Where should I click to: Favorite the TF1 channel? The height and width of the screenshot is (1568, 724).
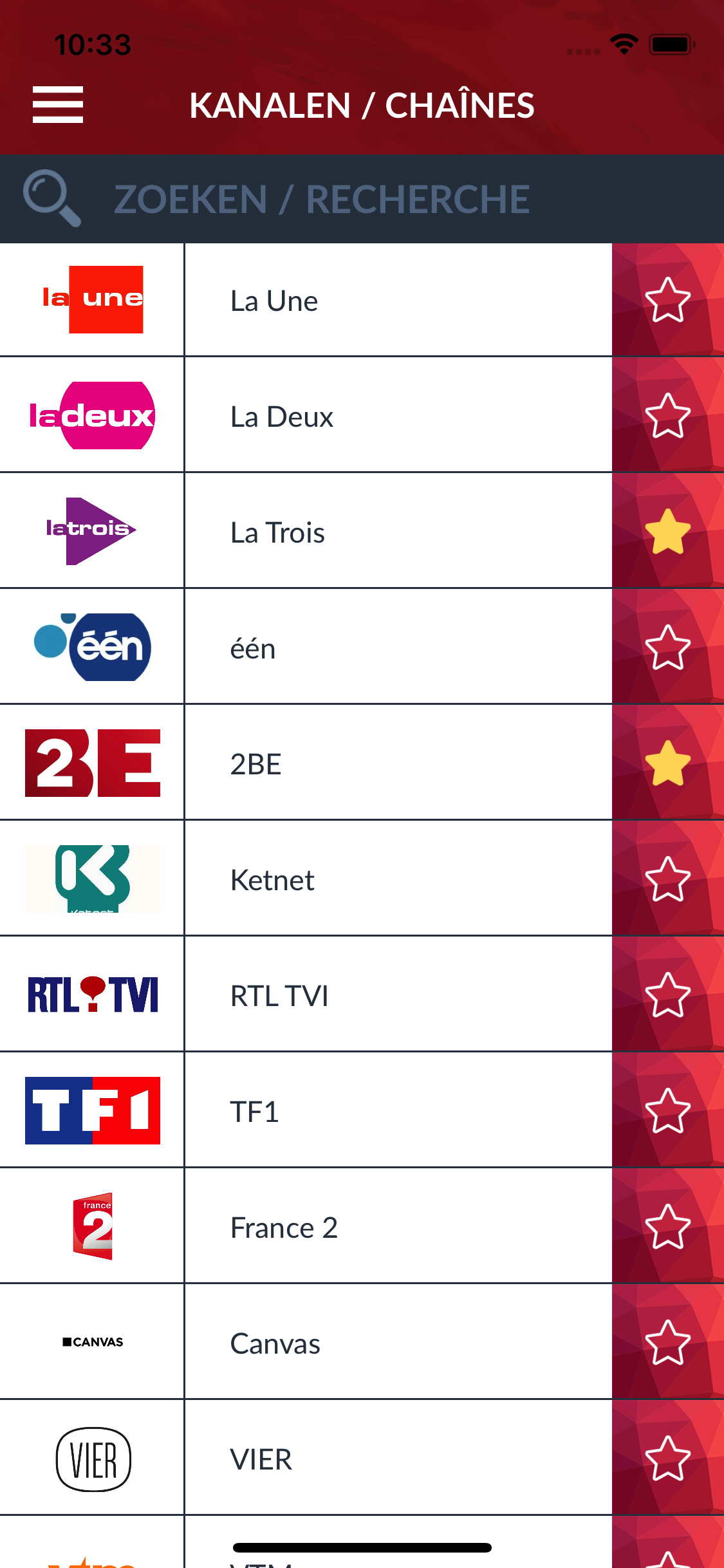[667, 1110]
